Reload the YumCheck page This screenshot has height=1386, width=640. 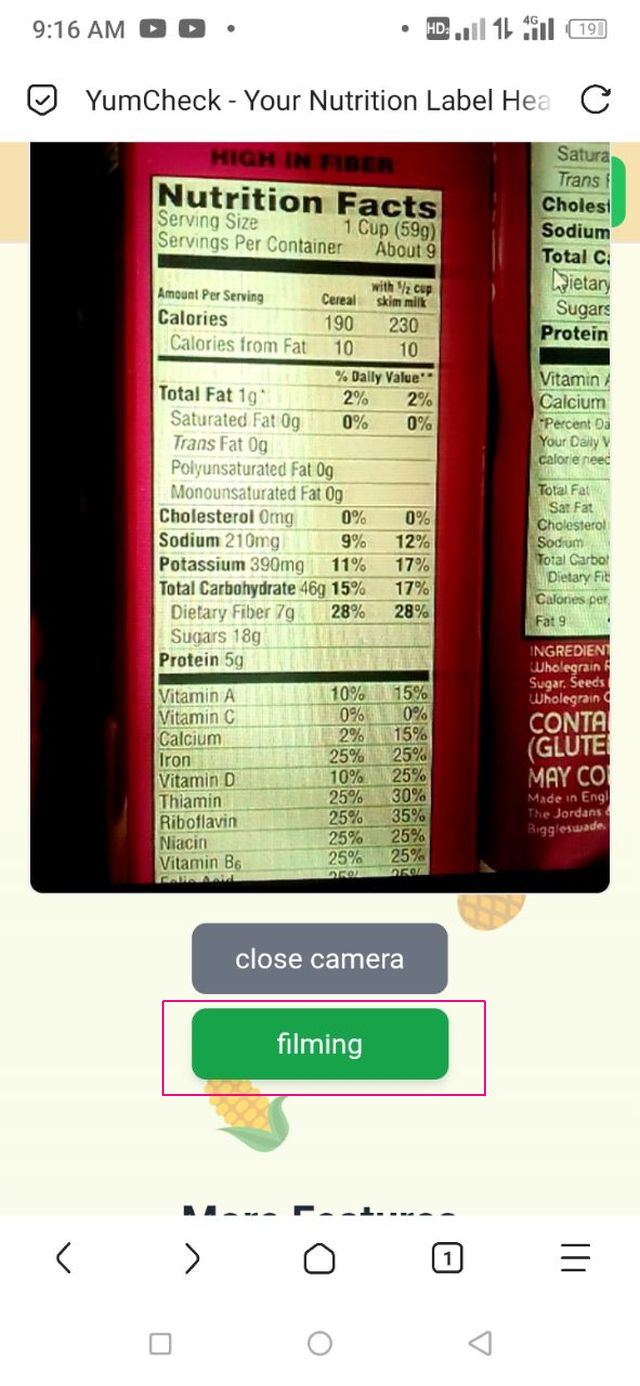(595, 100)
